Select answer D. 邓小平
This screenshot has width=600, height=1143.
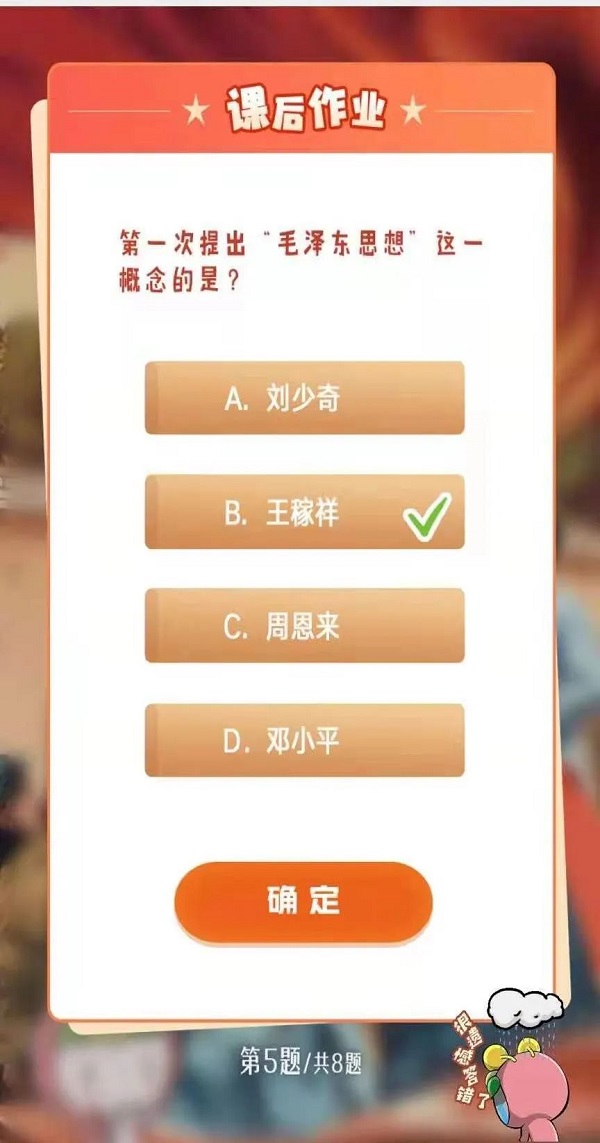[x=304, y=741]
